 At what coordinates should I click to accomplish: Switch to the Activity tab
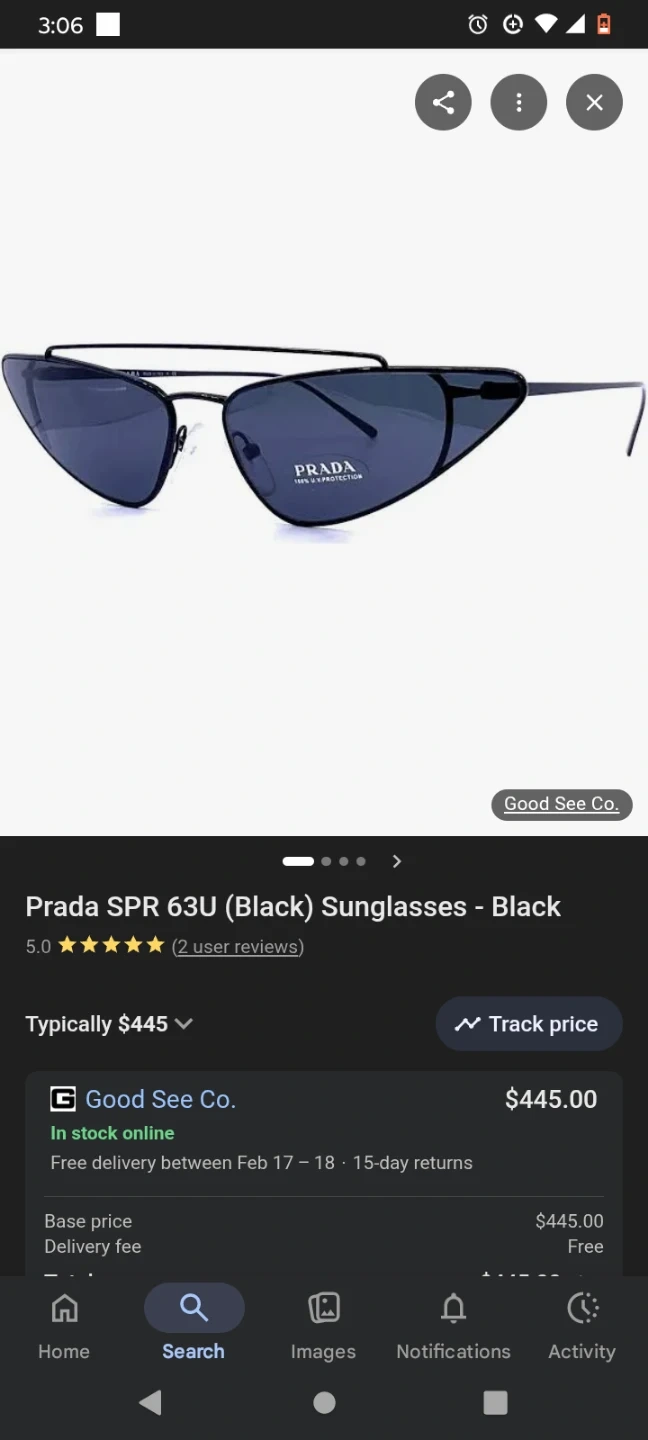click(x=582, y=1324)
